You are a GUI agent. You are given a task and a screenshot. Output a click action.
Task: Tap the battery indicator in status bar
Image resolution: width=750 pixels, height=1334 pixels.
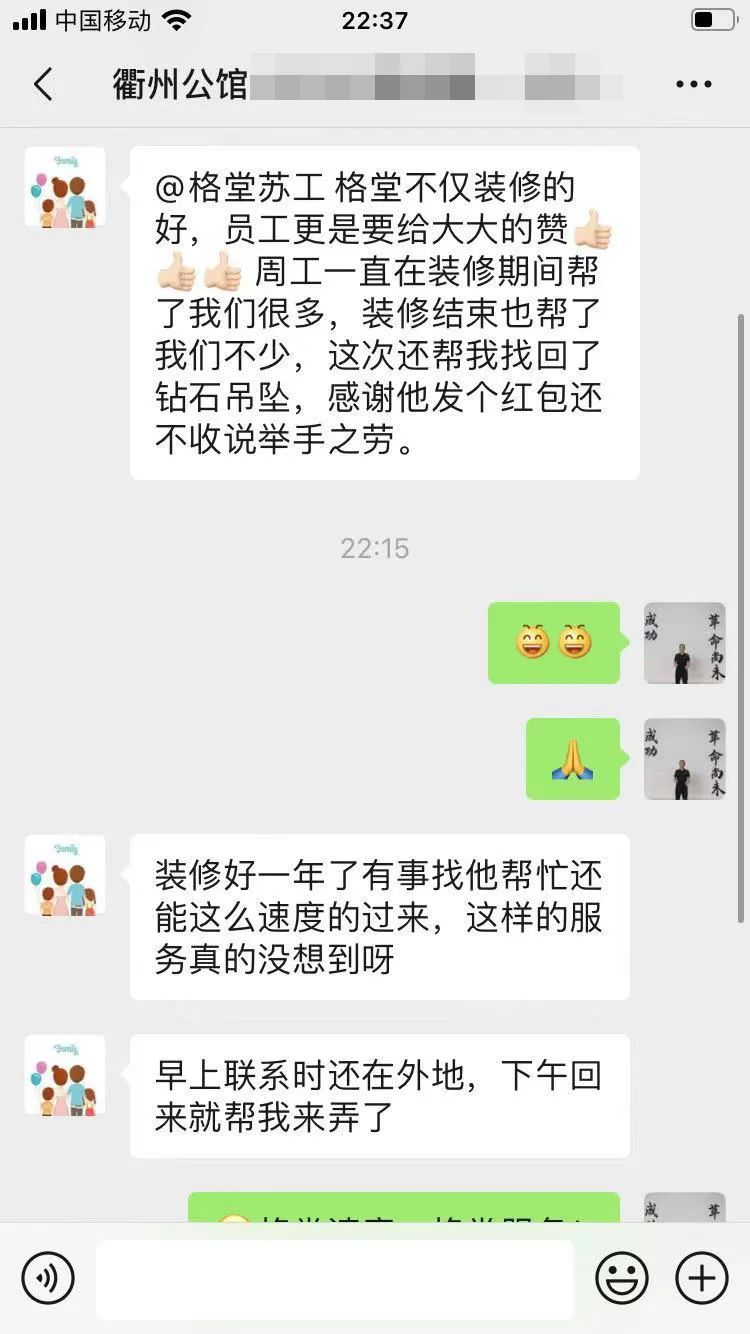coord(714,17)
